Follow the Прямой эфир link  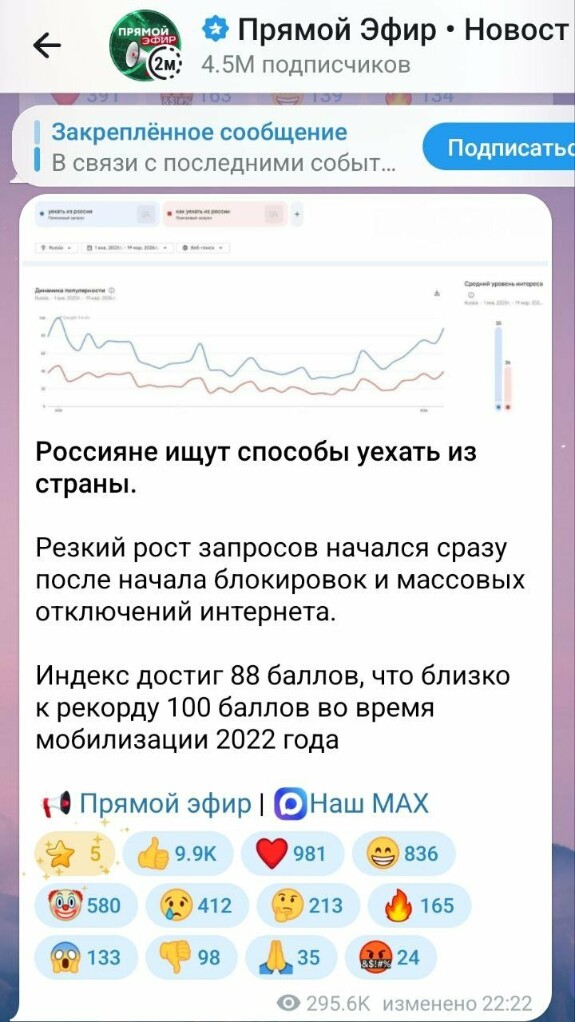(165, 804)
